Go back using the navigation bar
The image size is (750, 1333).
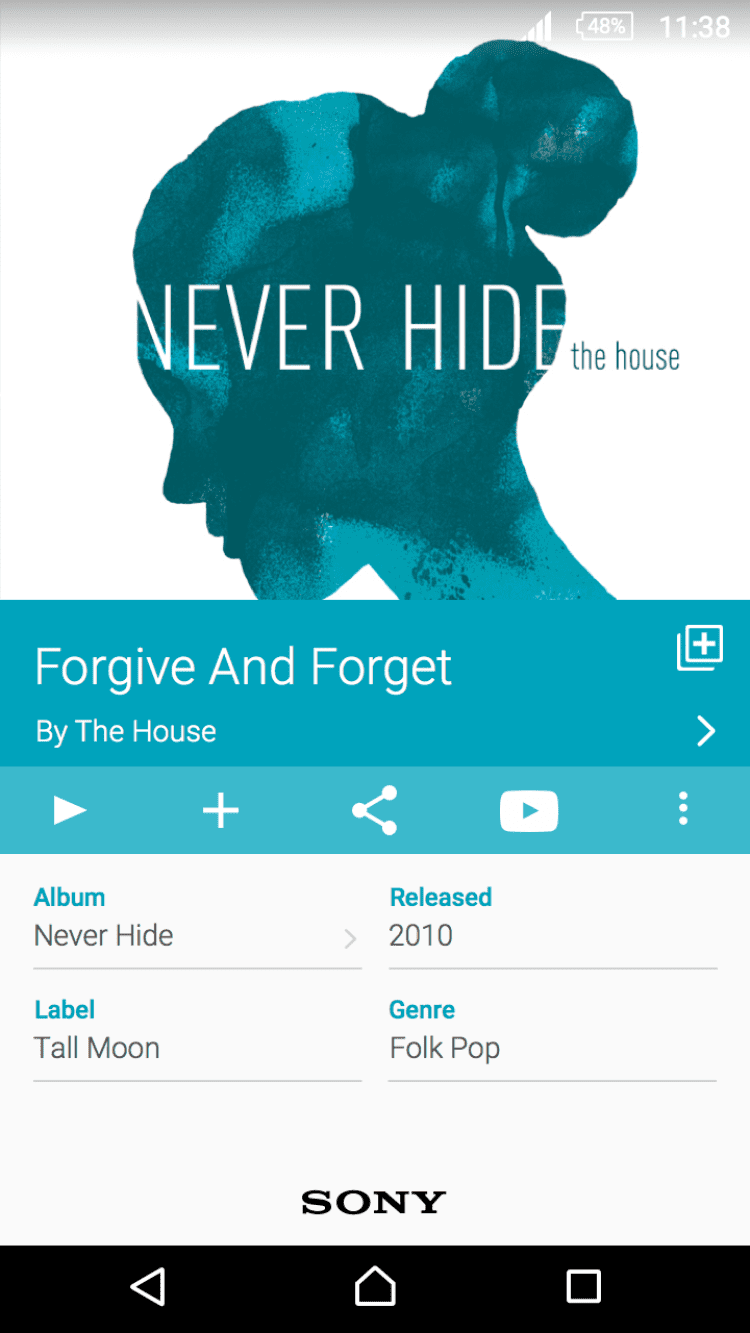click(x=148, y=1287)
